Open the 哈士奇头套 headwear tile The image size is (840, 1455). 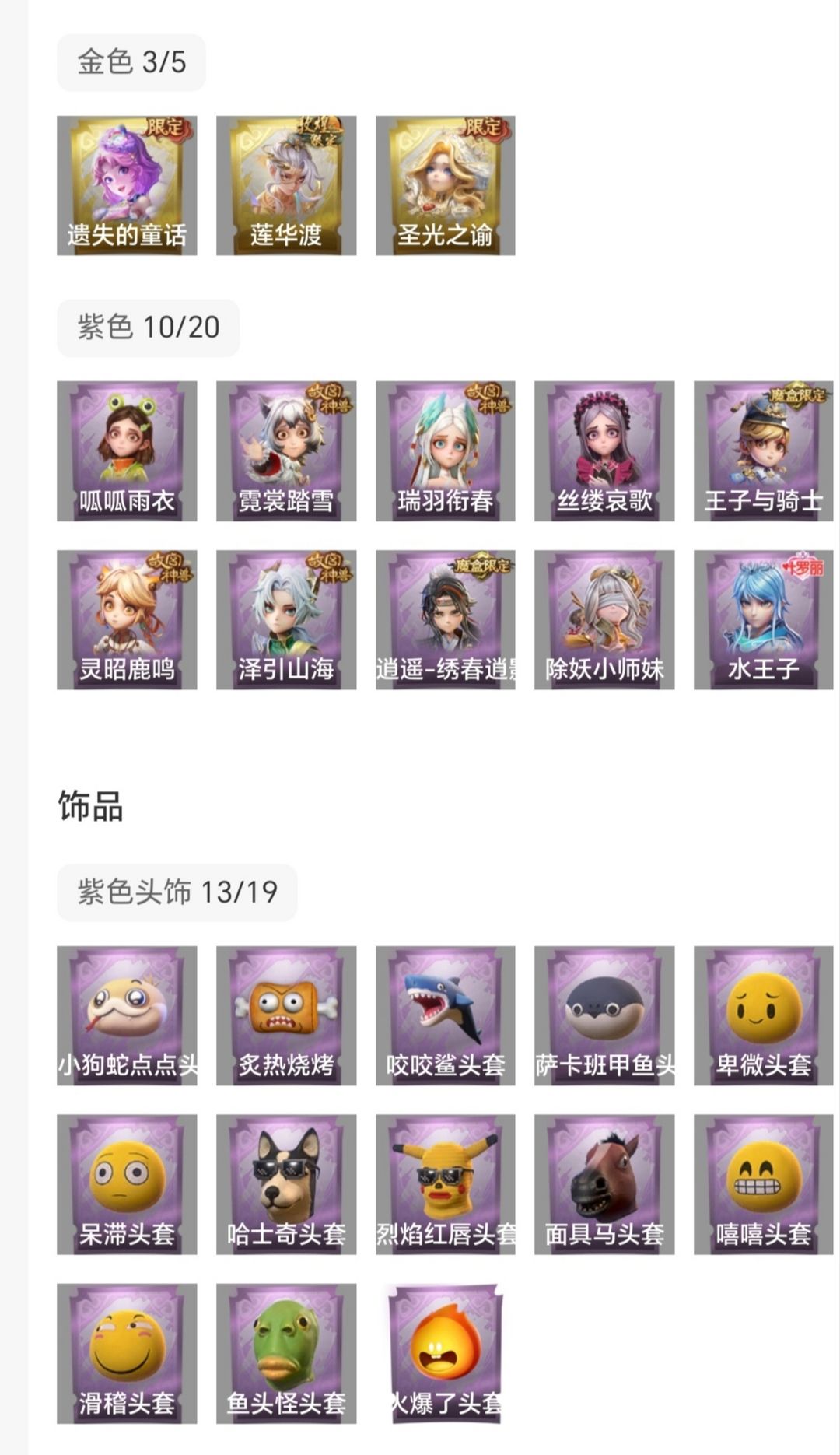(x=286, y=1184)
